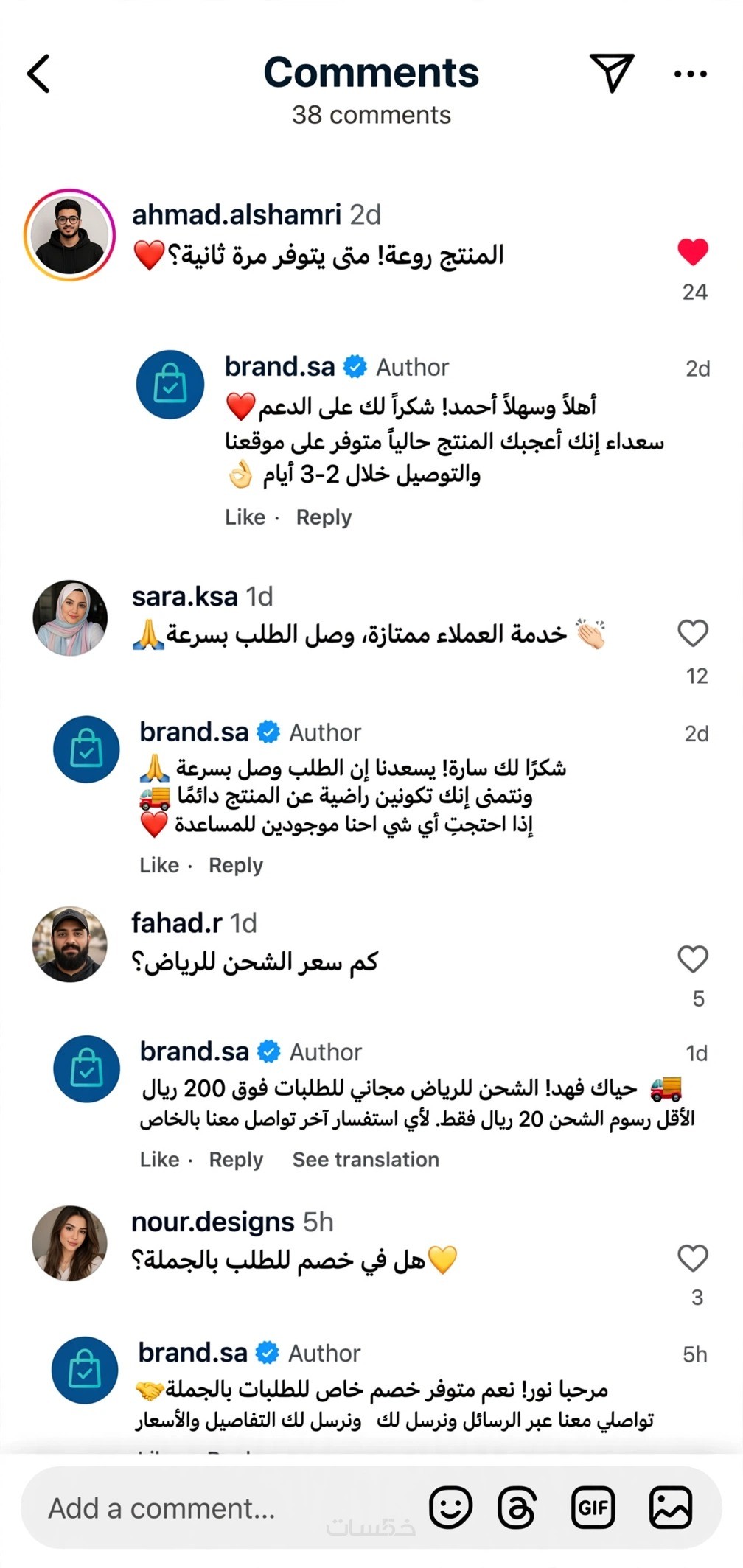Like brand.sa's reply to Sara
Screen dimensions: 743x1568
pyautogui.click(x=159, y=865)
